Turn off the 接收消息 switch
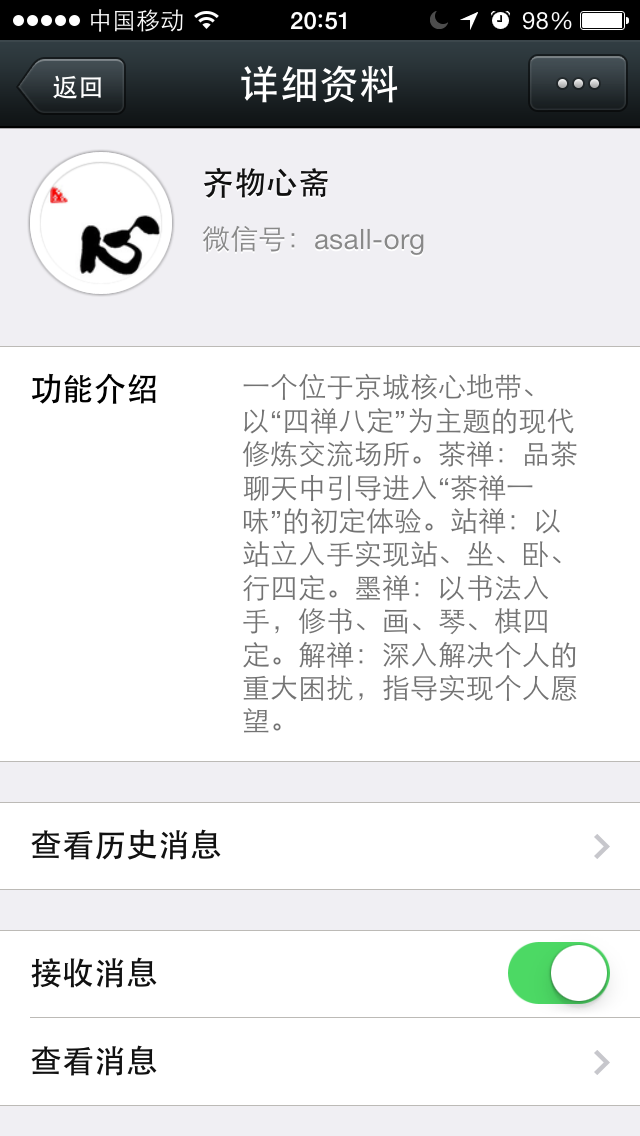The image size is (640, 1136). [x=558, y=973]
